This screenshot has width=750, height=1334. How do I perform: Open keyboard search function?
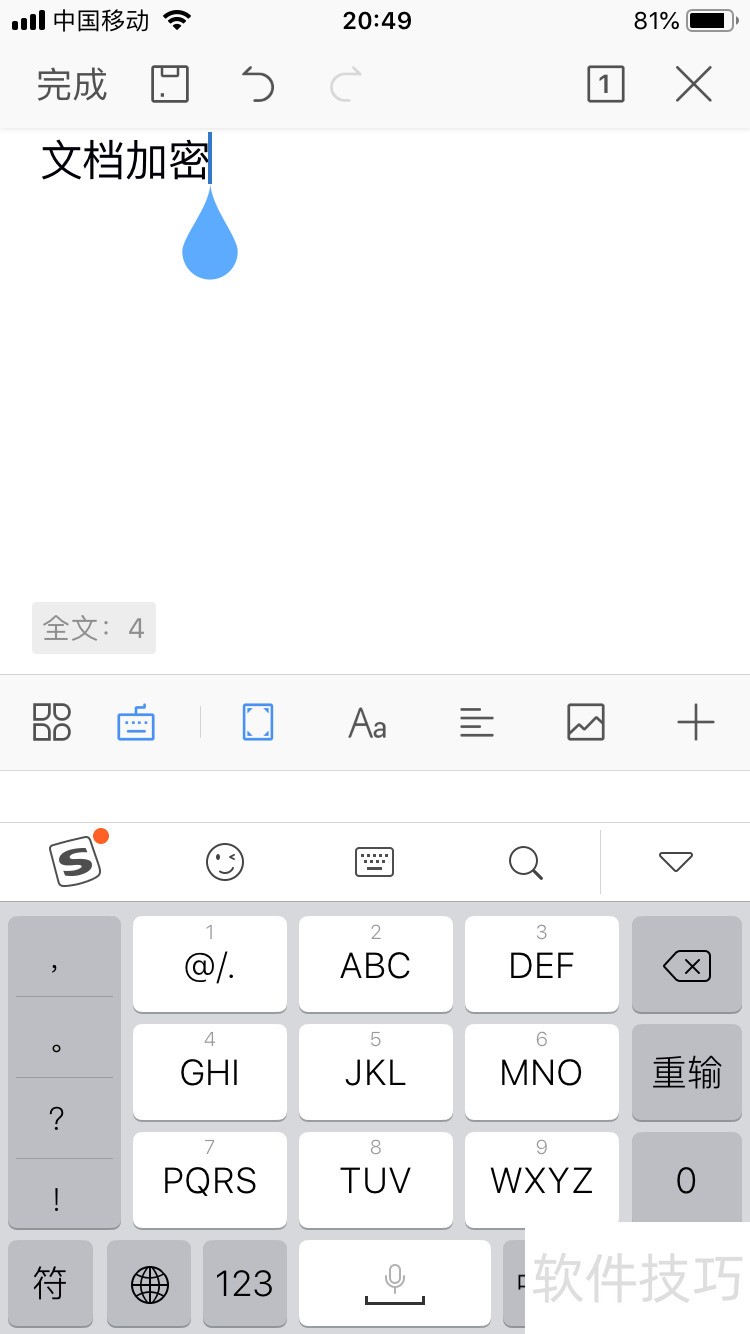[x=525, y=861]
